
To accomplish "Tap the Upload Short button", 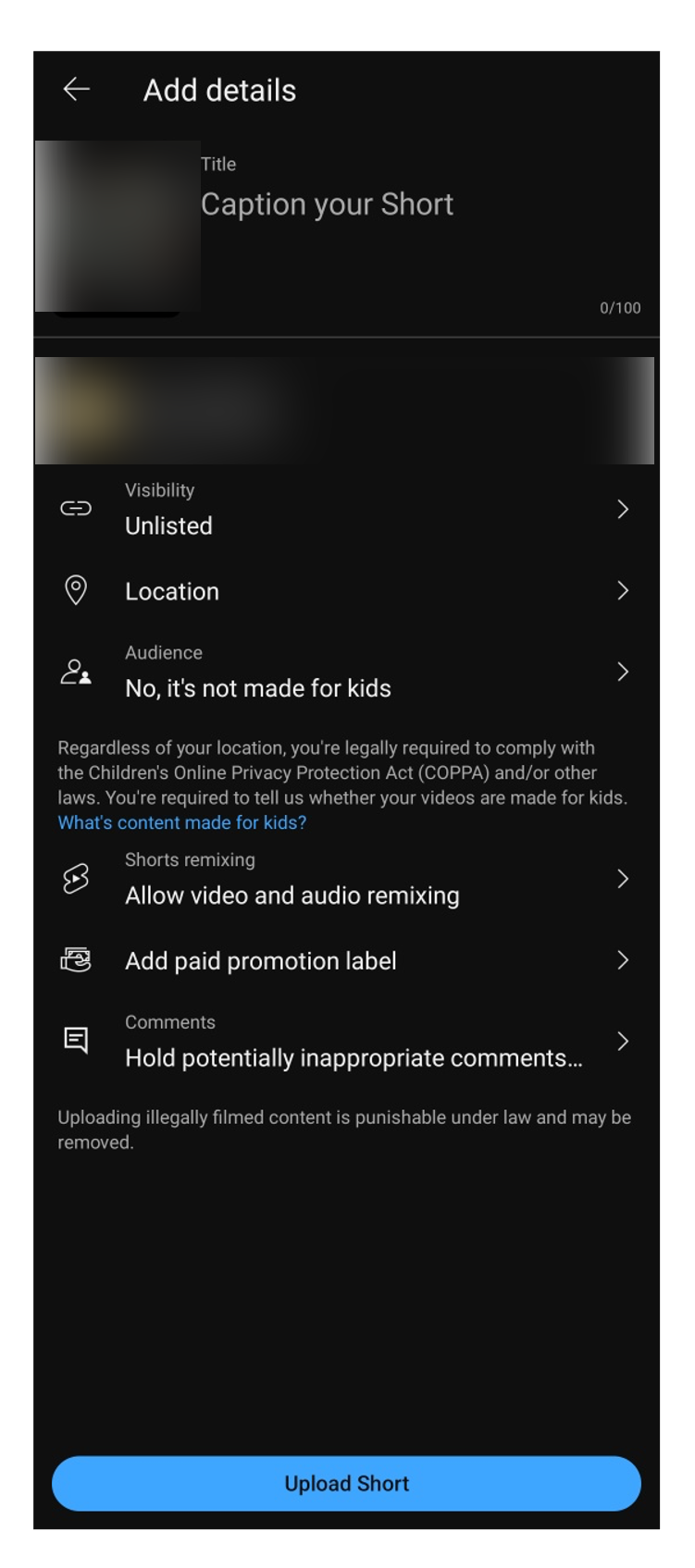I will click(346, 1484).
